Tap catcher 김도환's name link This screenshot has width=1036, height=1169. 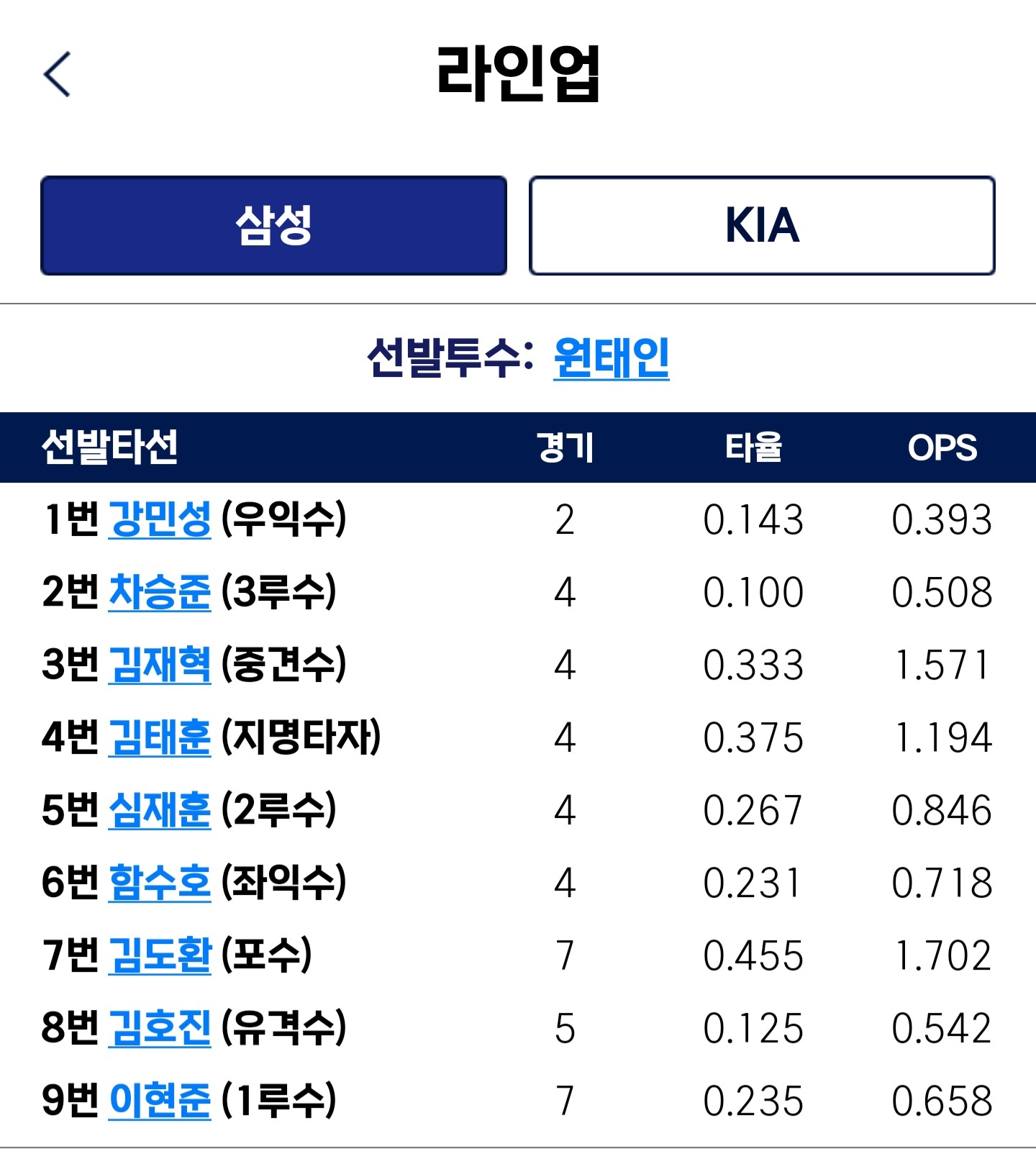160,955
